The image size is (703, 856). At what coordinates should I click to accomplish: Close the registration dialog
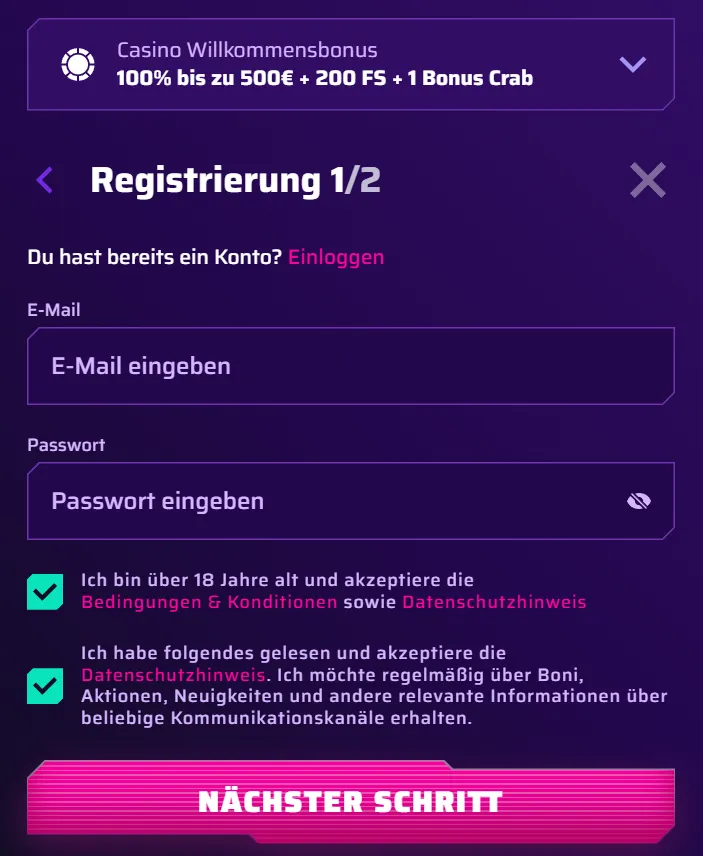point(647,180)
